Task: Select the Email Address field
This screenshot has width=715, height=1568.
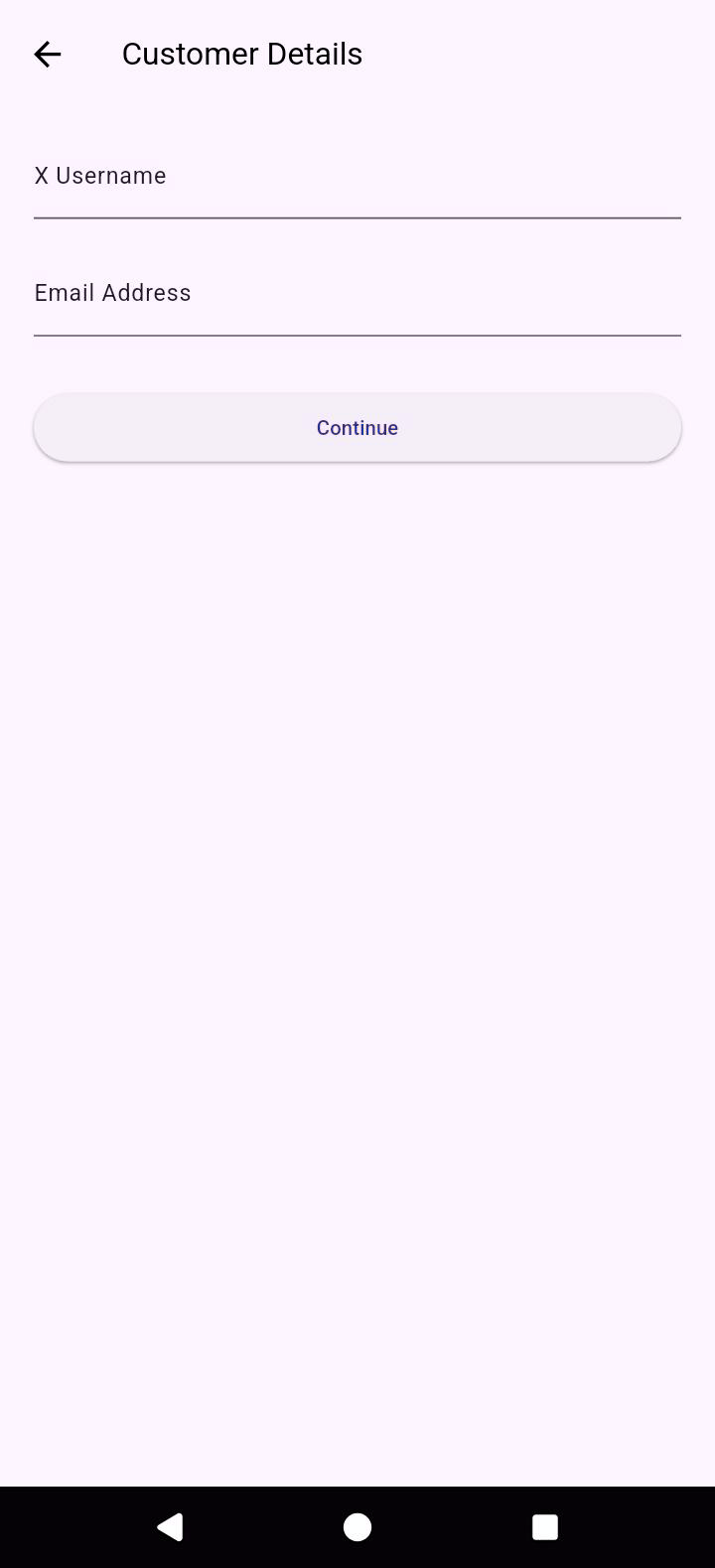Action: tap(357, 294)
